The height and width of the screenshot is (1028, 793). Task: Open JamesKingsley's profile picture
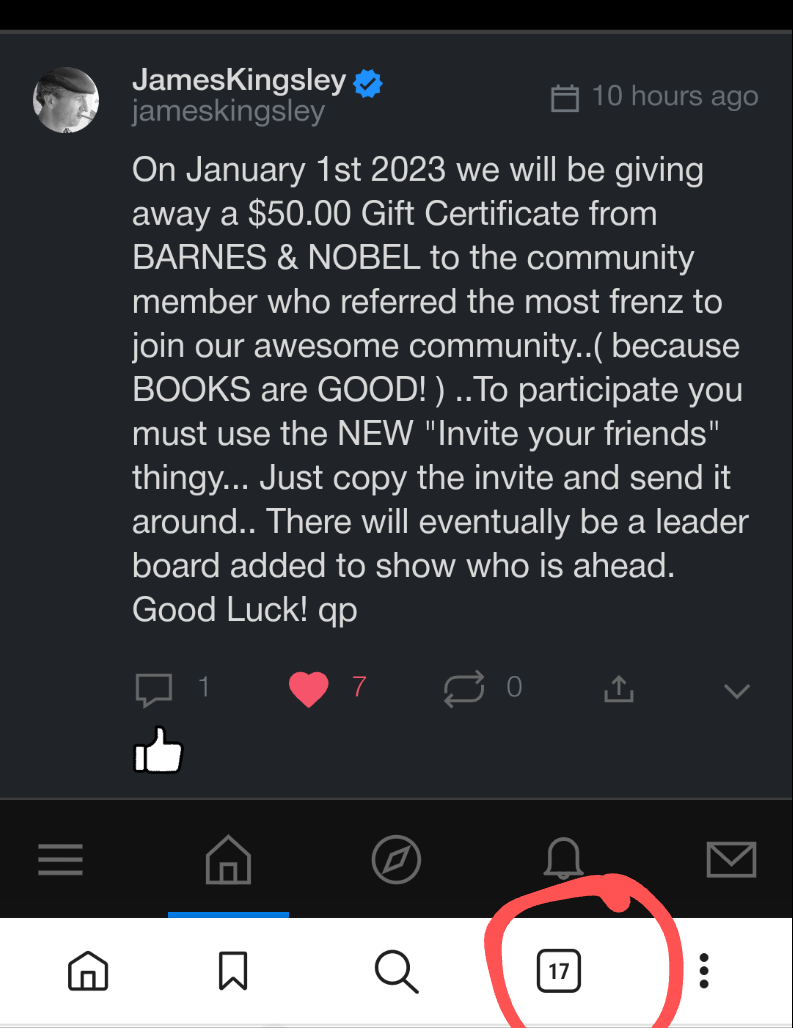(x=66, y=100)
